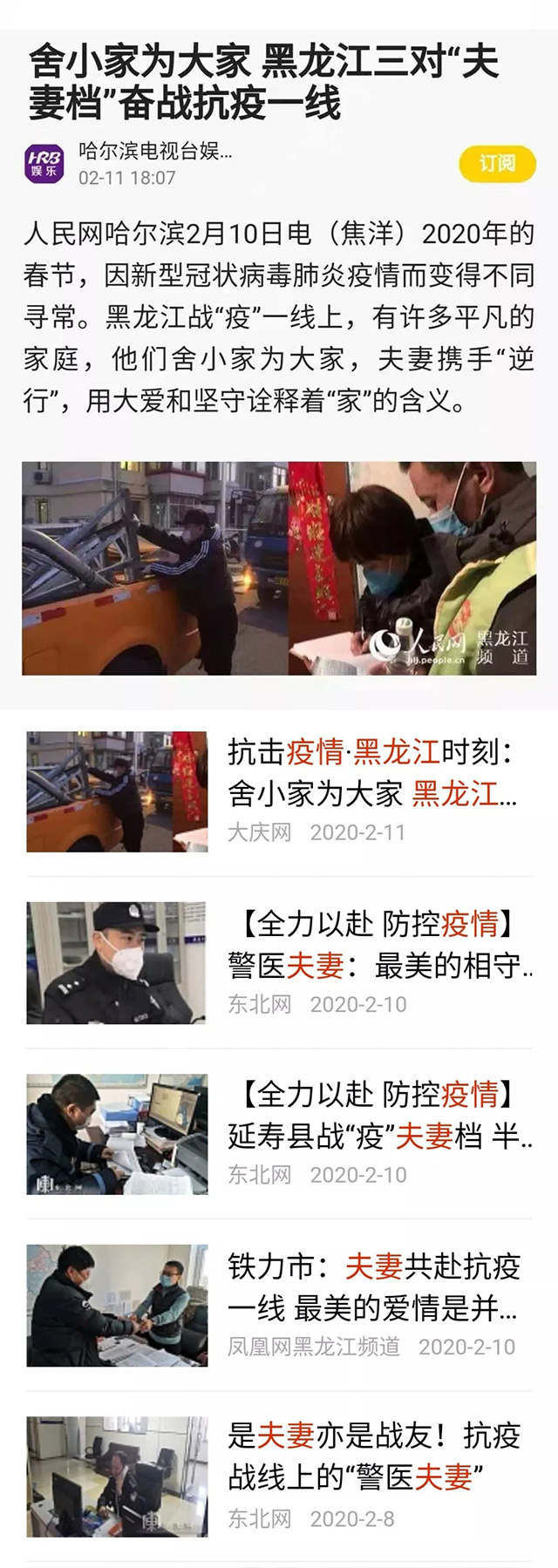This screenshot has width=558, height=1568.
Task: Open article 延寿县战"疫"夫妻档
Action: [x=380, y=1116]
